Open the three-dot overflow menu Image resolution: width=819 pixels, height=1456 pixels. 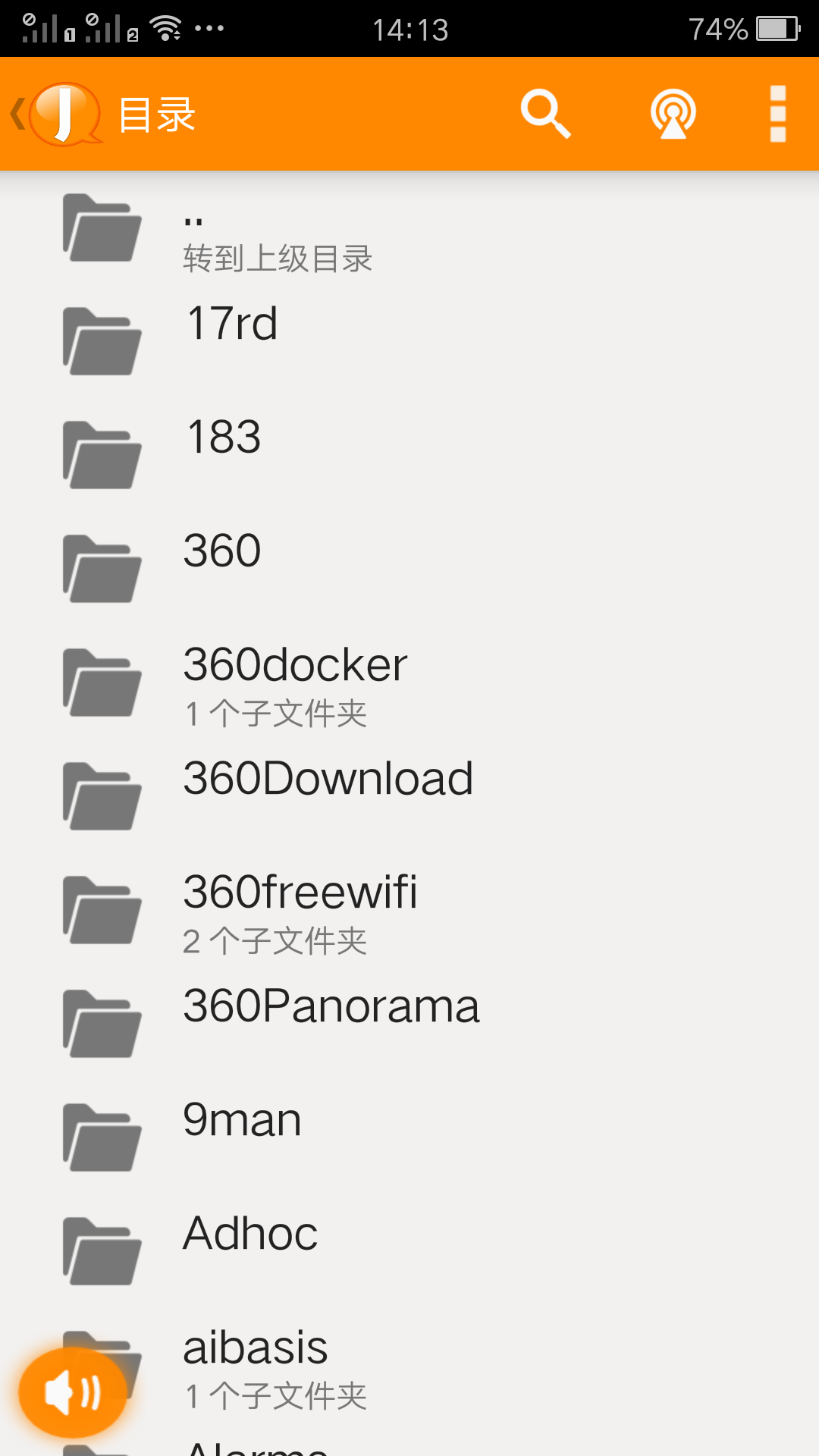click(777, 114)
